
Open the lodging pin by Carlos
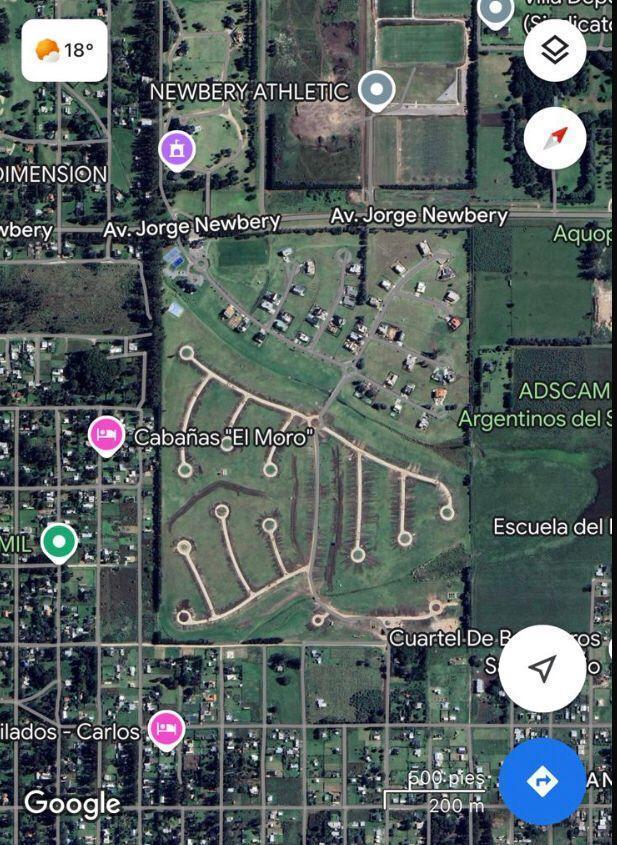click(166, 729)
